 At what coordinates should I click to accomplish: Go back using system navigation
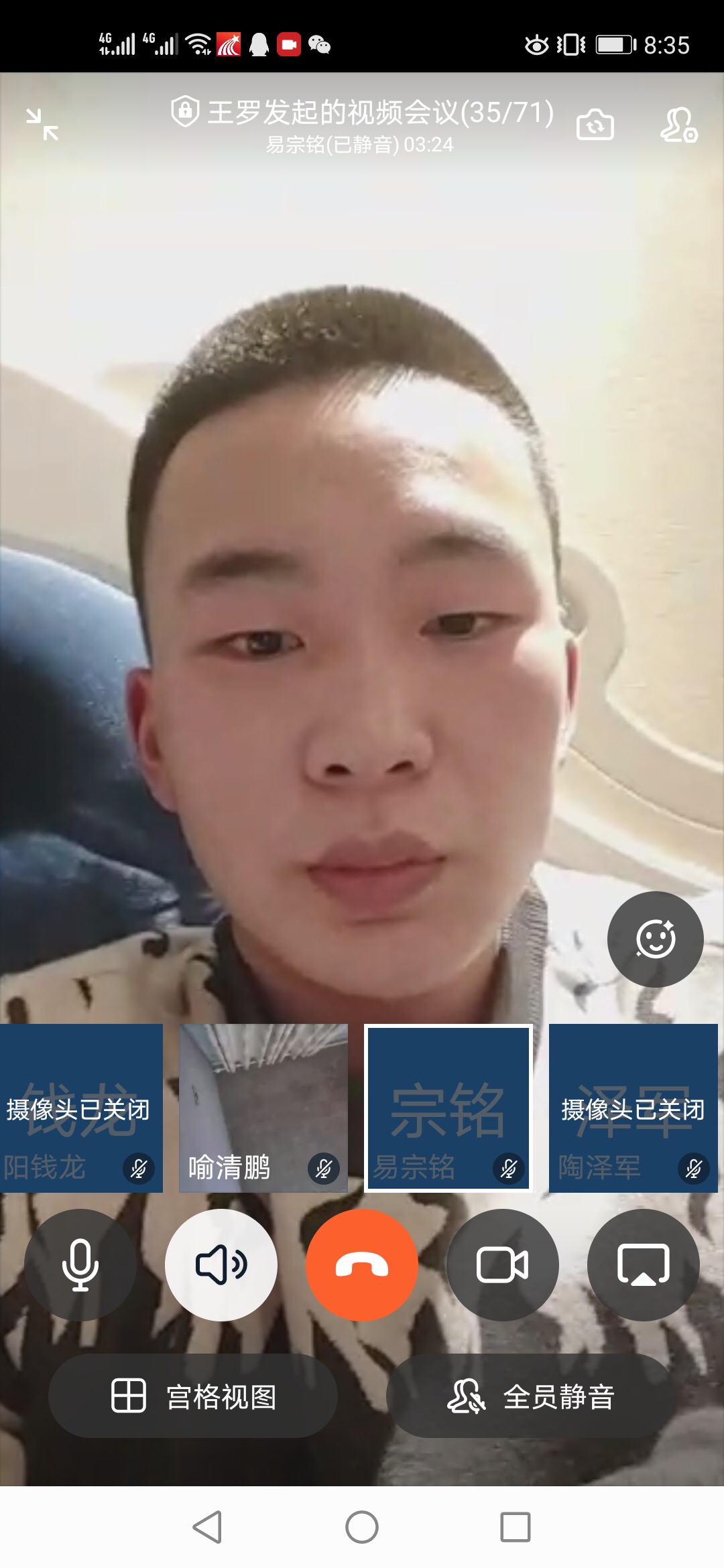(207, 1527)
